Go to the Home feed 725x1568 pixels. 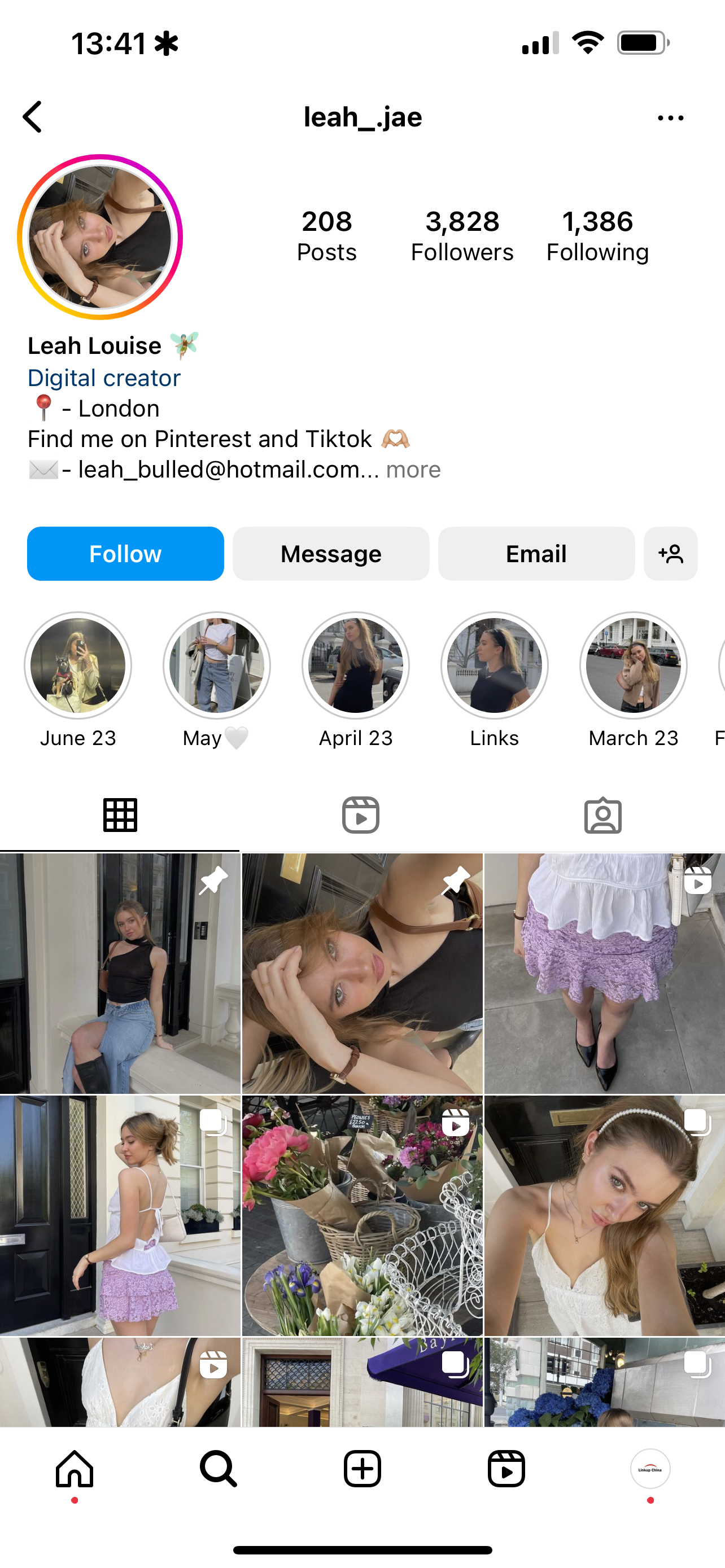(75, 1469)
